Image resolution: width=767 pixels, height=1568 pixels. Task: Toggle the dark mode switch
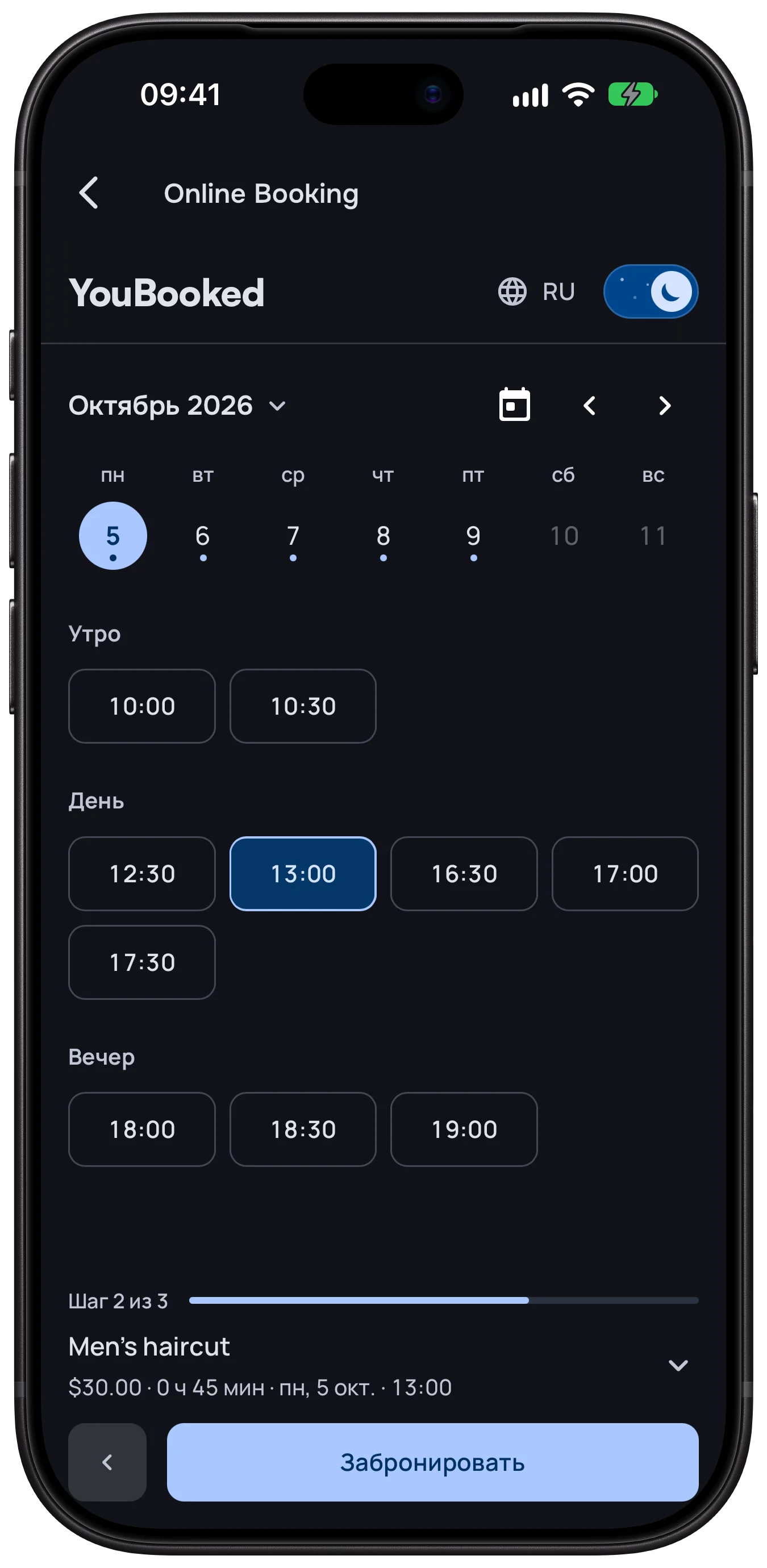point(650,291)
